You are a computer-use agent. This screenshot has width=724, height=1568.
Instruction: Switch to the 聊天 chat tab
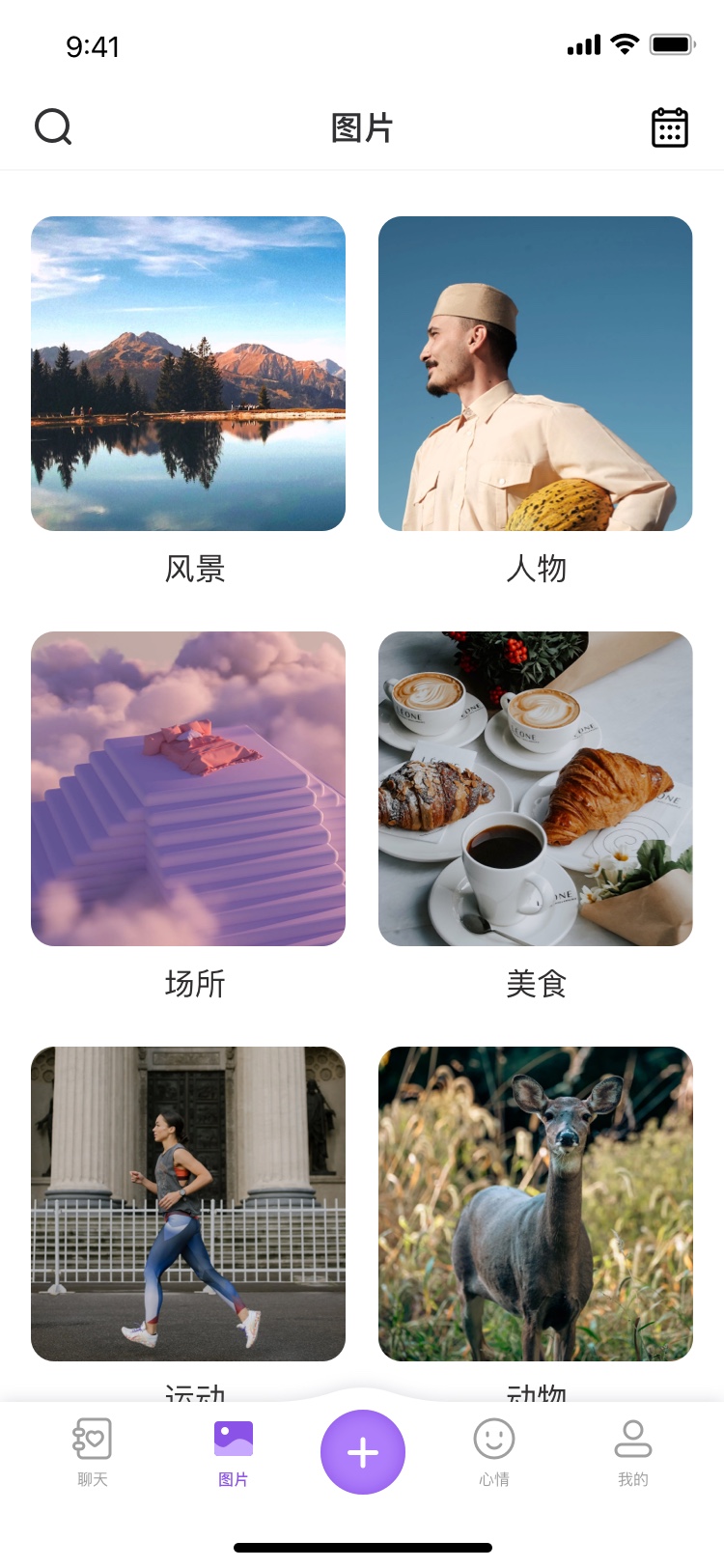(x=93, y=1451)
